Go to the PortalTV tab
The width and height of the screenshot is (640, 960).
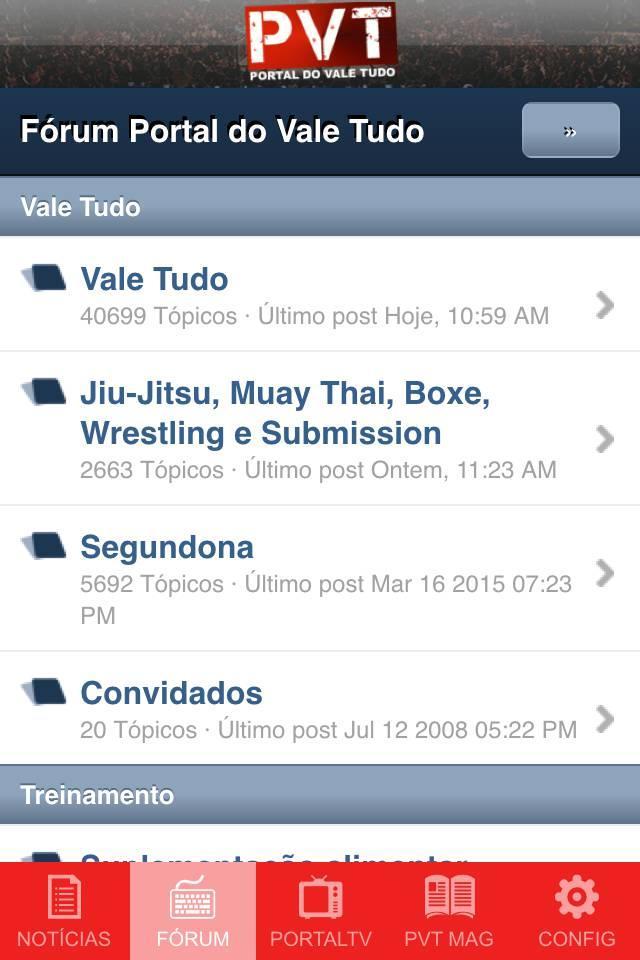click(320, 912)
